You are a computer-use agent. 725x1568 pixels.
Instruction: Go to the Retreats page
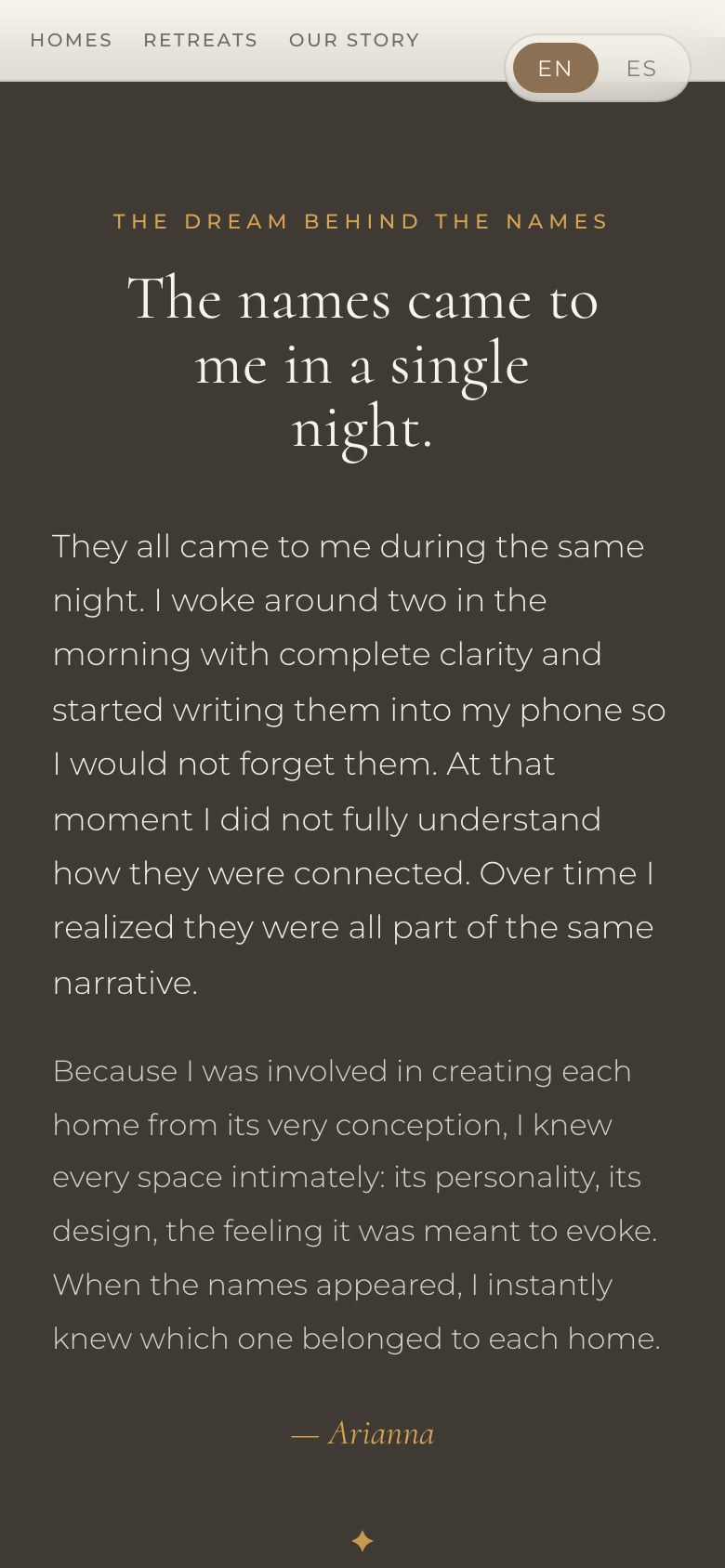pyautogui.click(x=200, y=40)
